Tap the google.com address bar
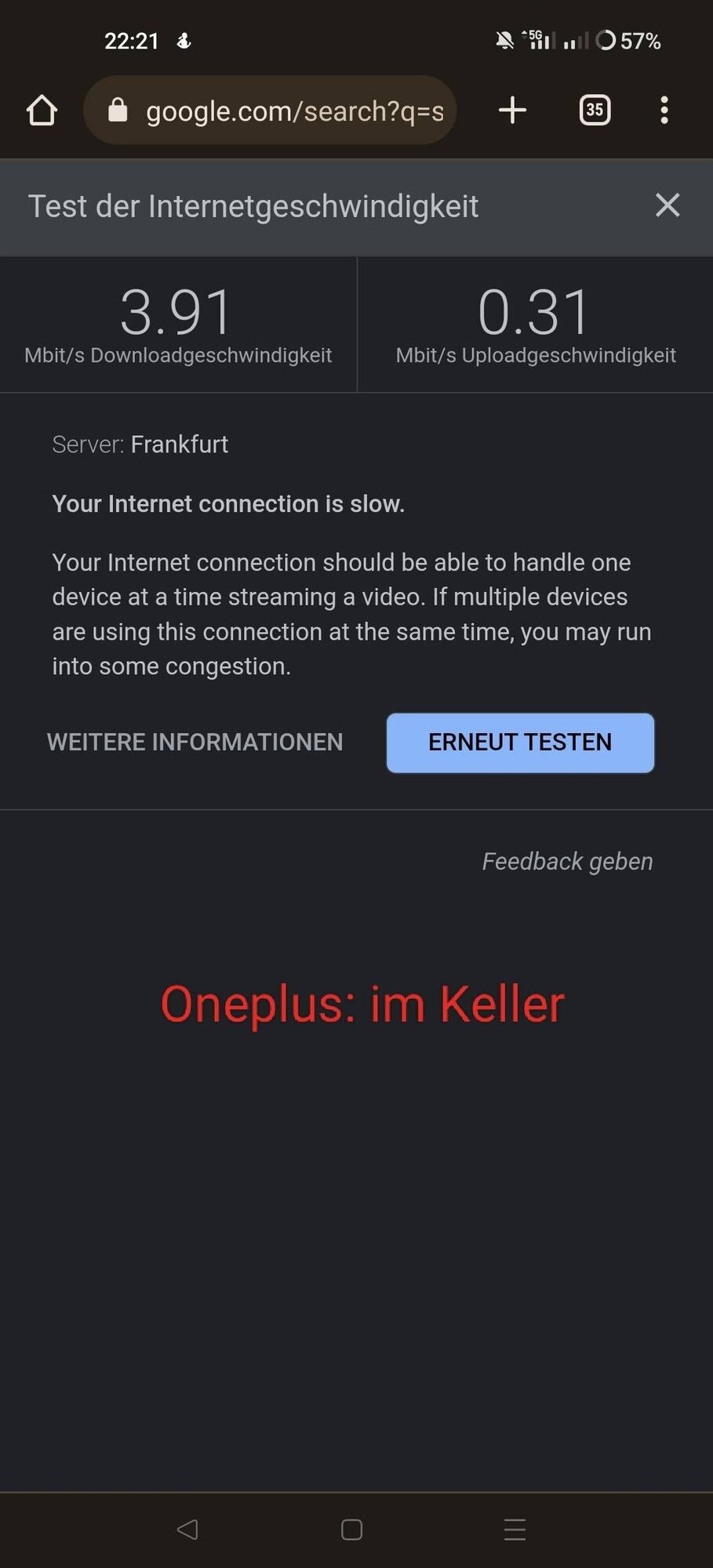Image resolution: width=713 pixels, height=1568 pixels. click(282, 111)
